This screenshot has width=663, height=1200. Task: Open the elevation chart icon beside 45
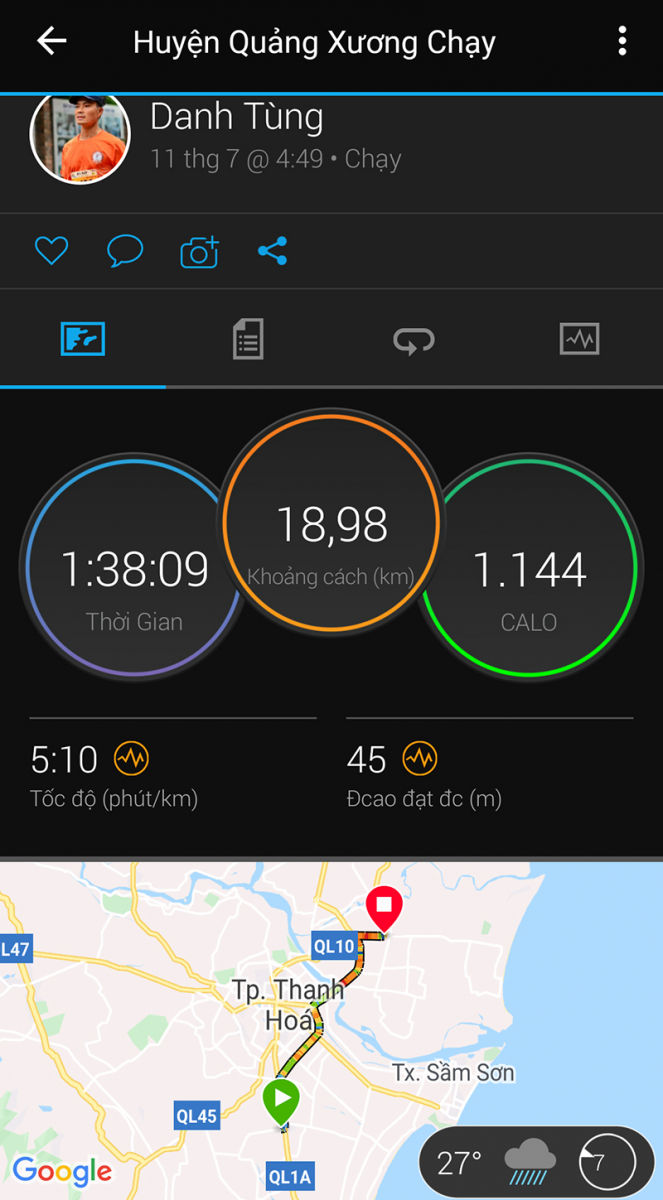pyautogui.click(x=420, y=760)
